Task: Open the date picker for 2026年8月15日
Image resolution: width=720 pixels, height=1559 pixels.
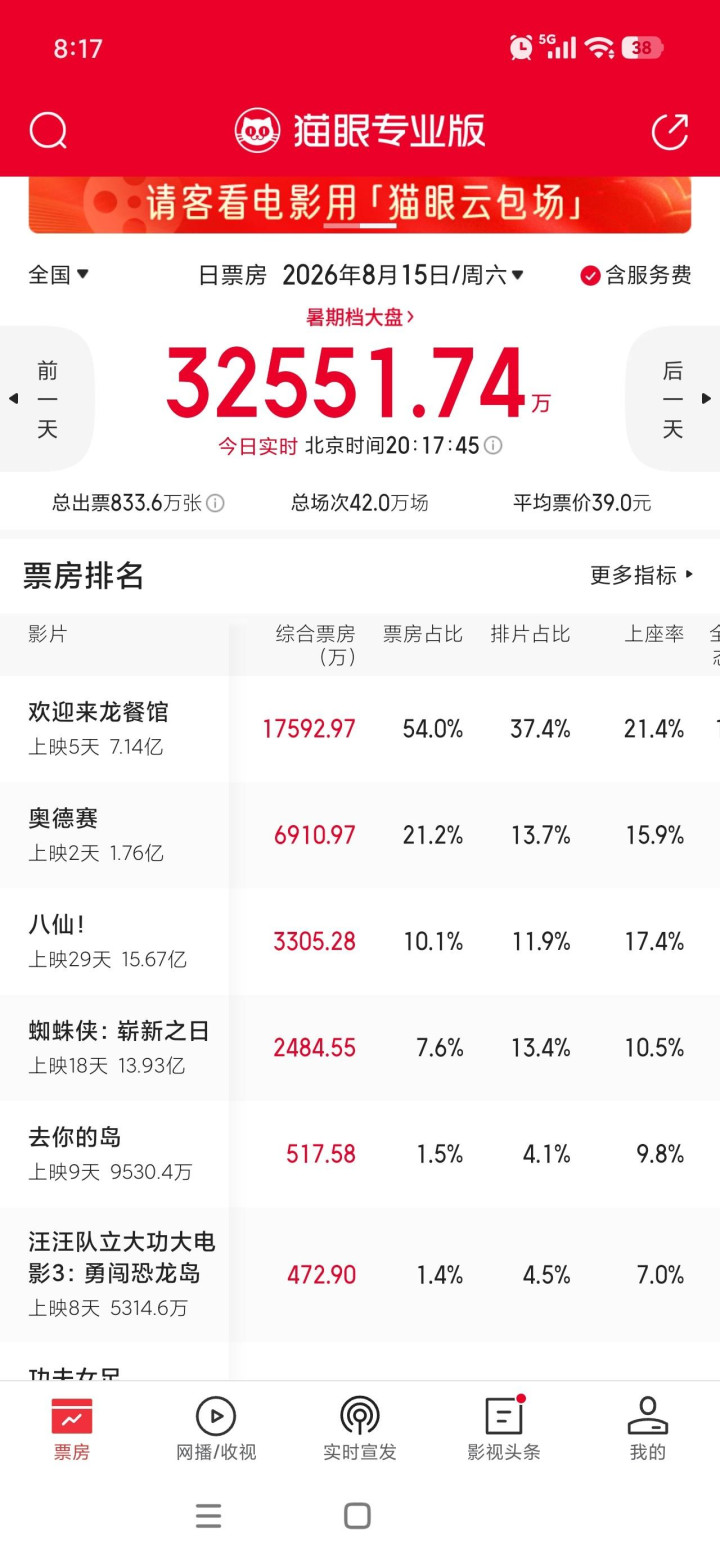Action: click(x=403, y=275)
